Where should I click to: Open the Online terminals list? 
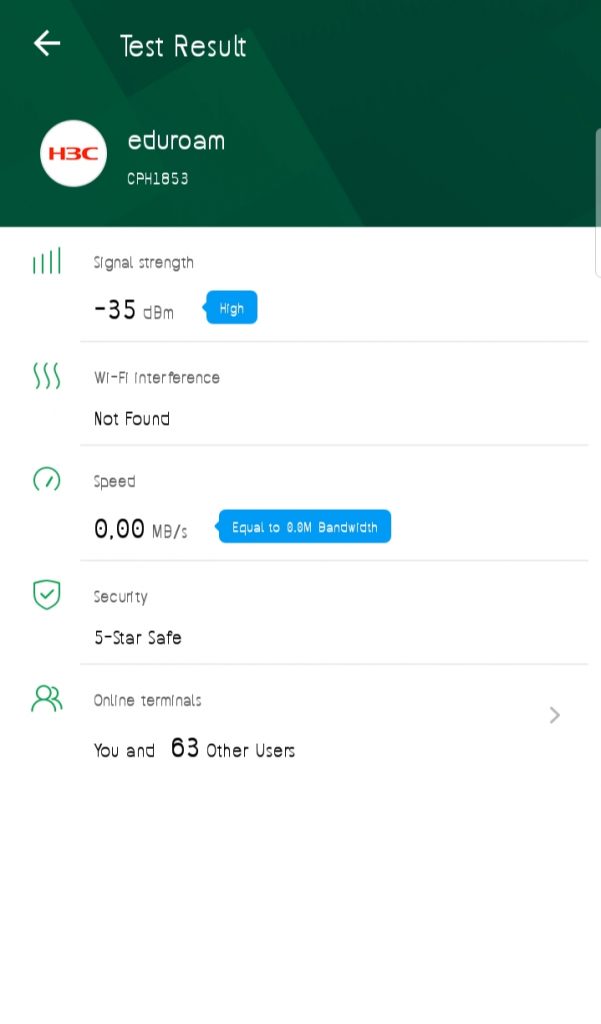point(554,715)
